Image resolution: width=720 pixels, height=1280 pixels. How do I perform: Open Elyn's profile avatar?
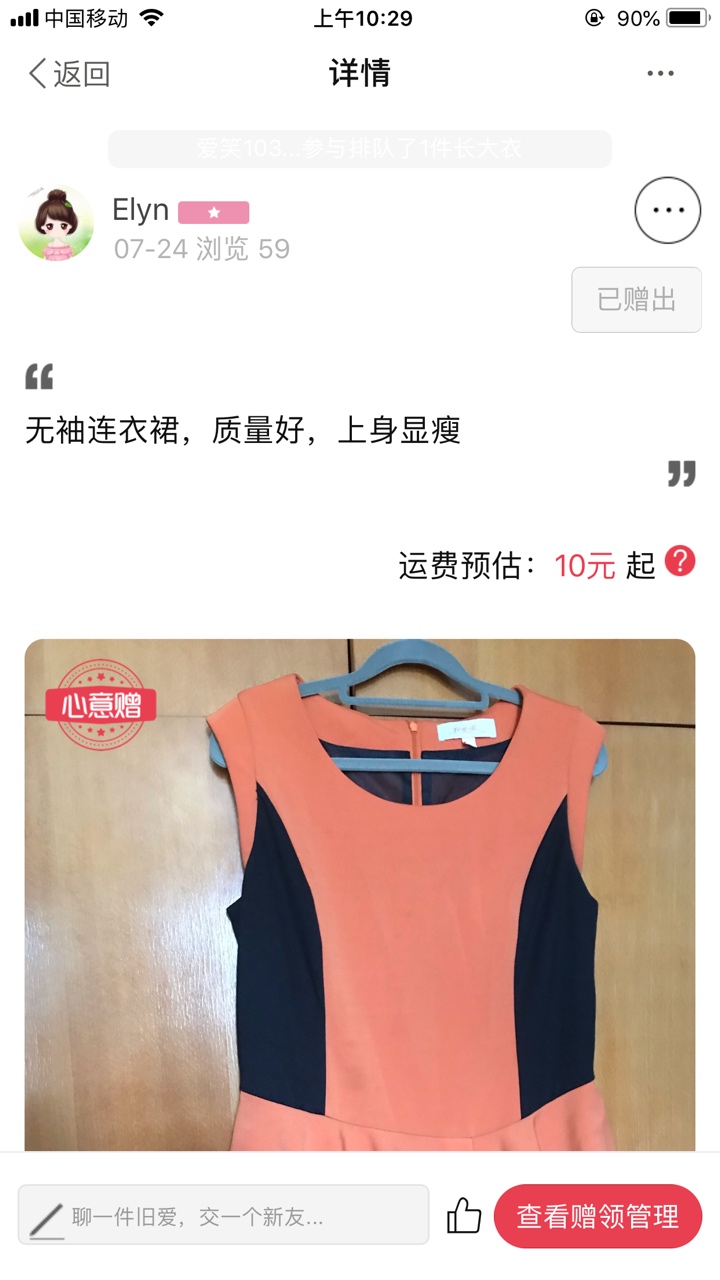point(56,224)
